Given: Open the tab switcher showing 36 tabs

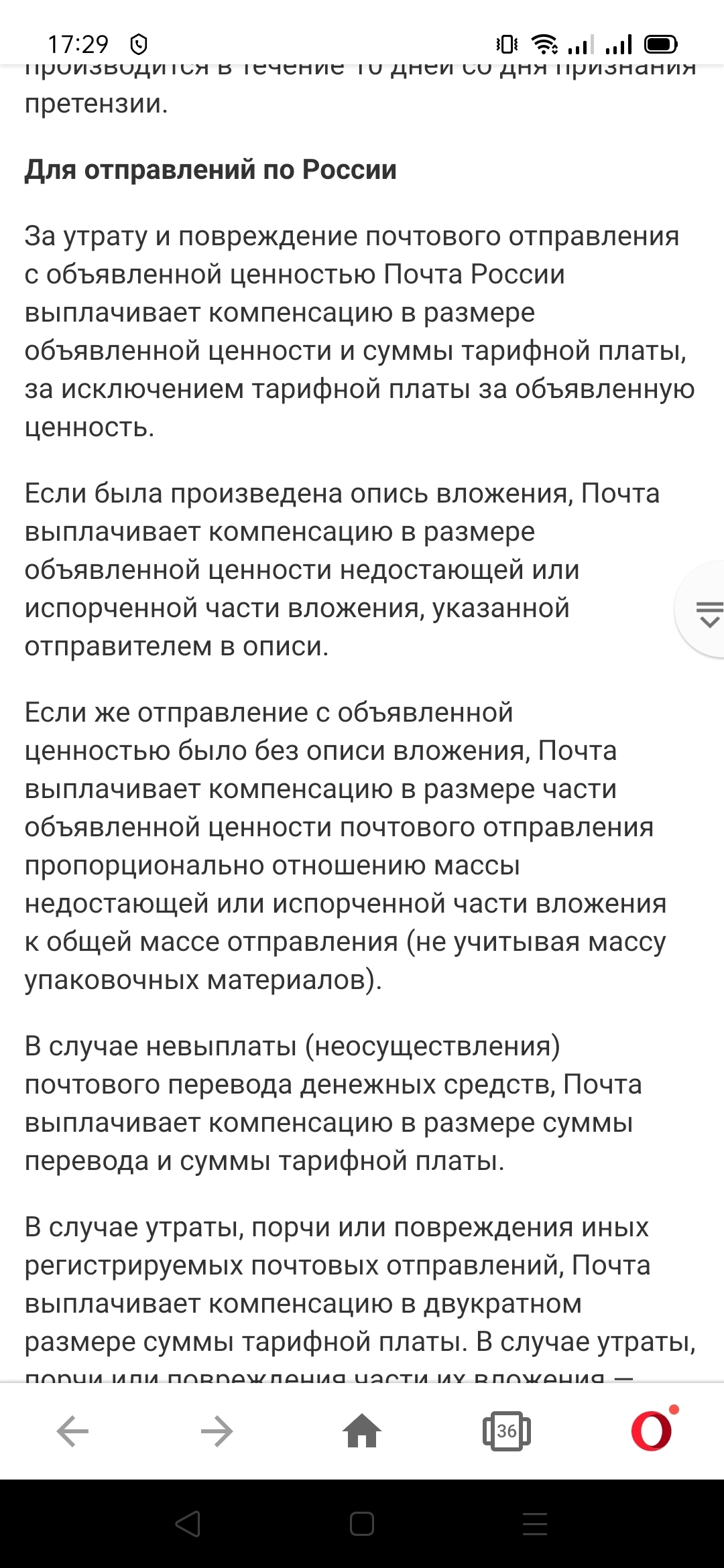Looking at the screenshot, I should coord(506,1431).
